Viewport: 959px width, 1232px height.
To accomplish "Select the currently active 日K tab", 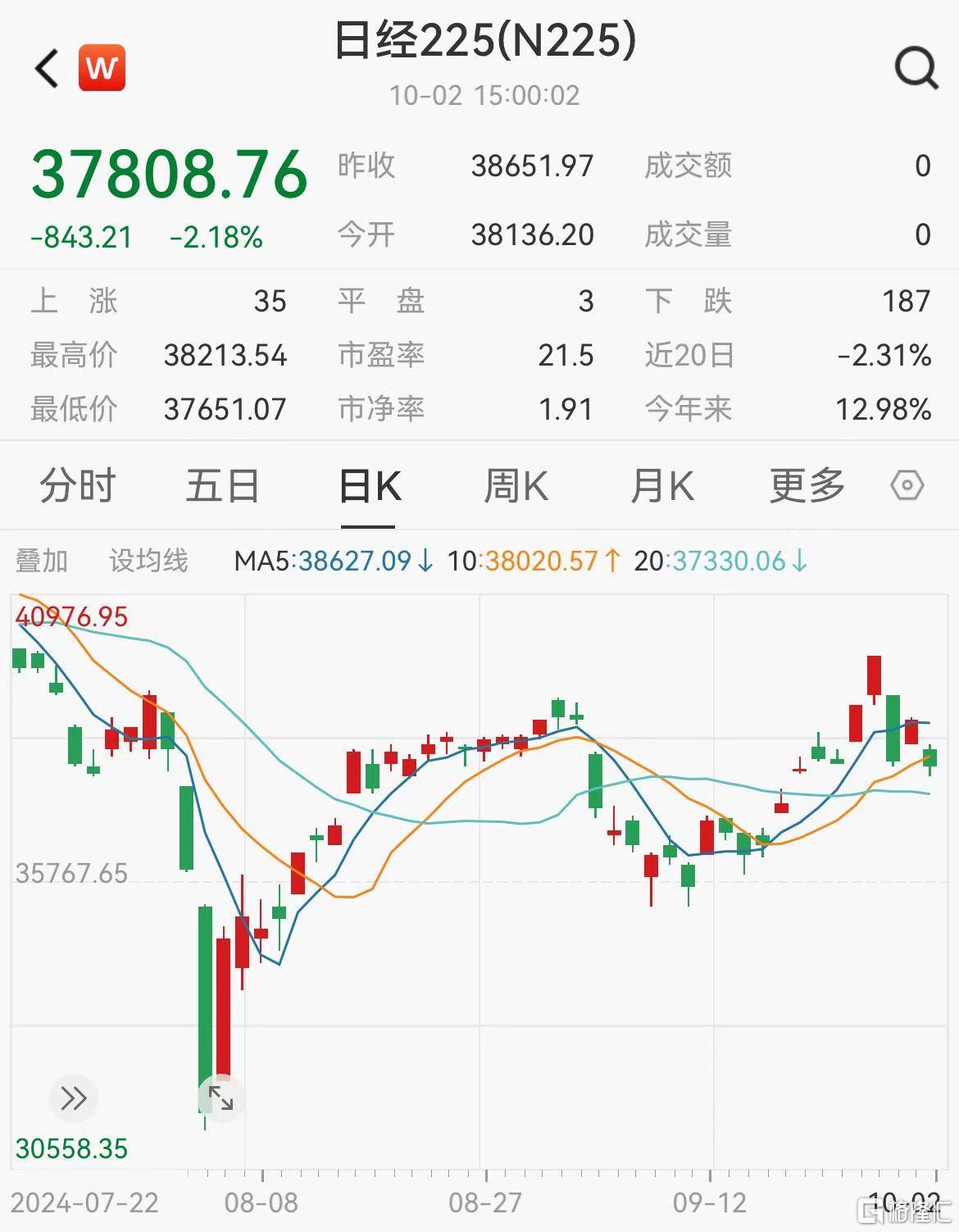I will (369, 485).
